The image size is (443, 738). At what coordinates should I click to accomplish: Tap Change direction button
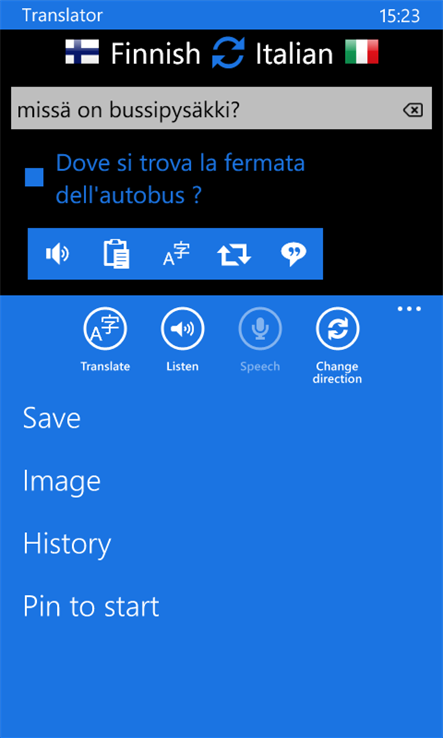click(337, 345)
